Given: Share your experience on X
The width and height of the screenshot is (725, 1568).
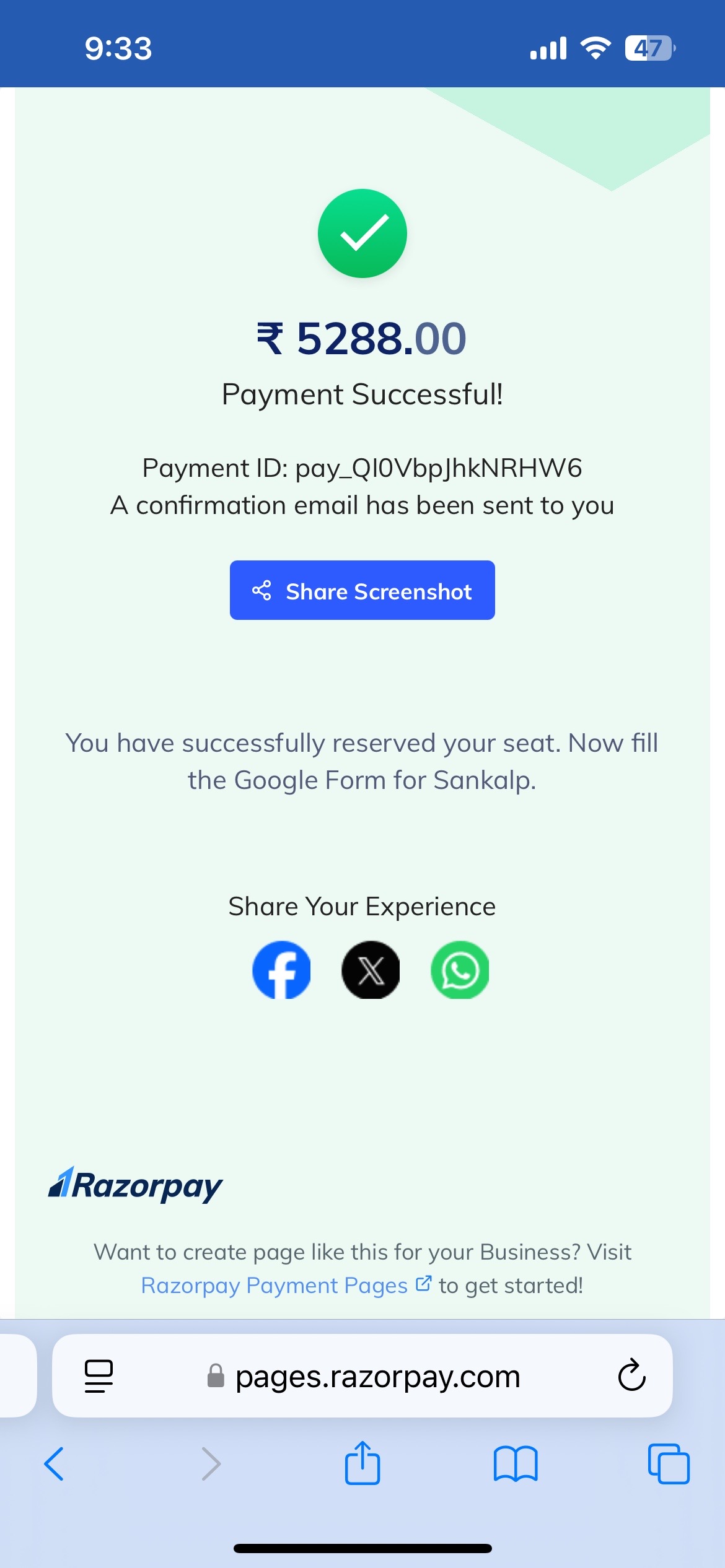Looking at the screenshot, I should [371, 970].
